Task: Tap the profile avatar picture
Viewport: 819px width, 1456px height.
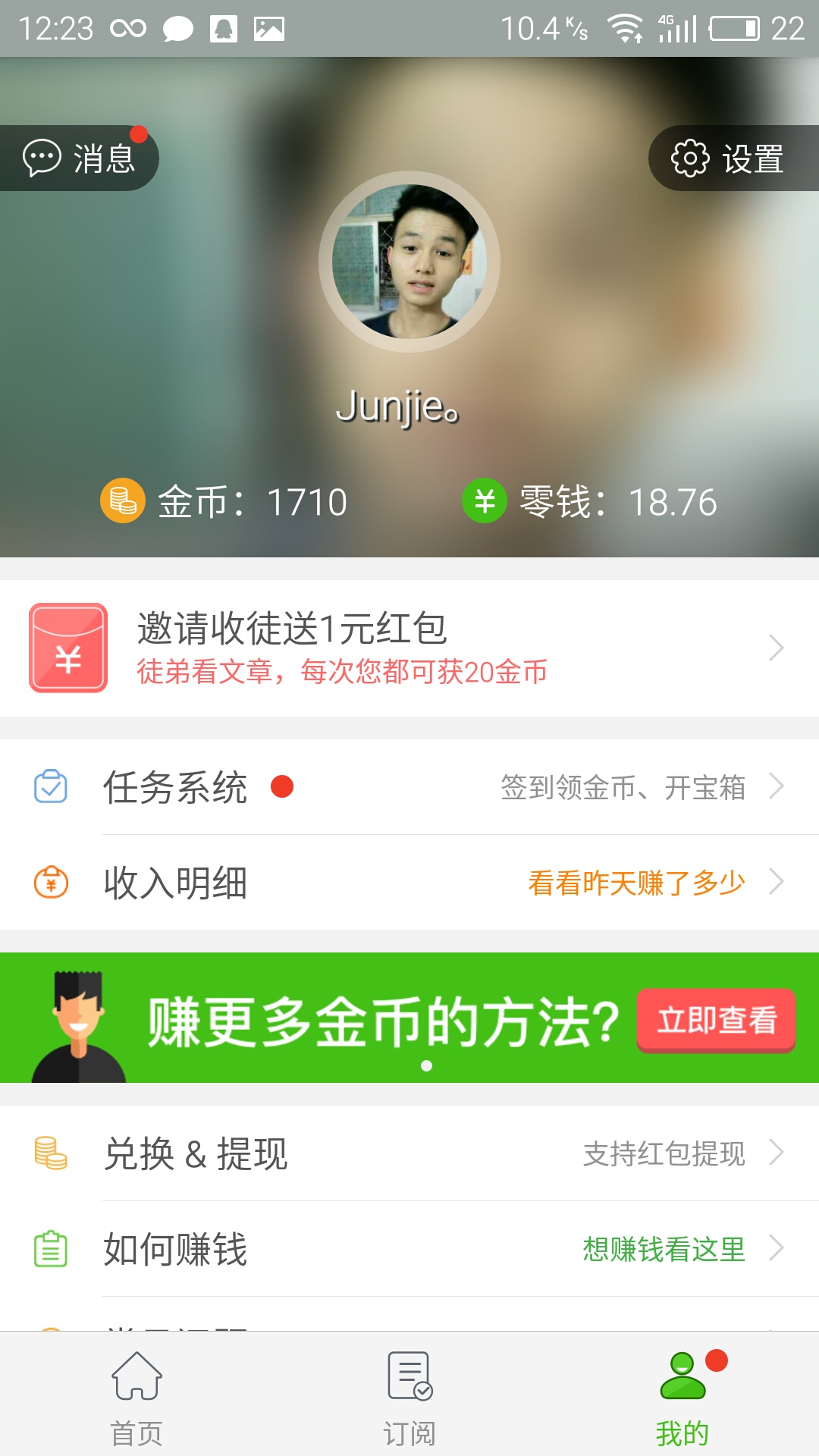Action: (409, 262)
